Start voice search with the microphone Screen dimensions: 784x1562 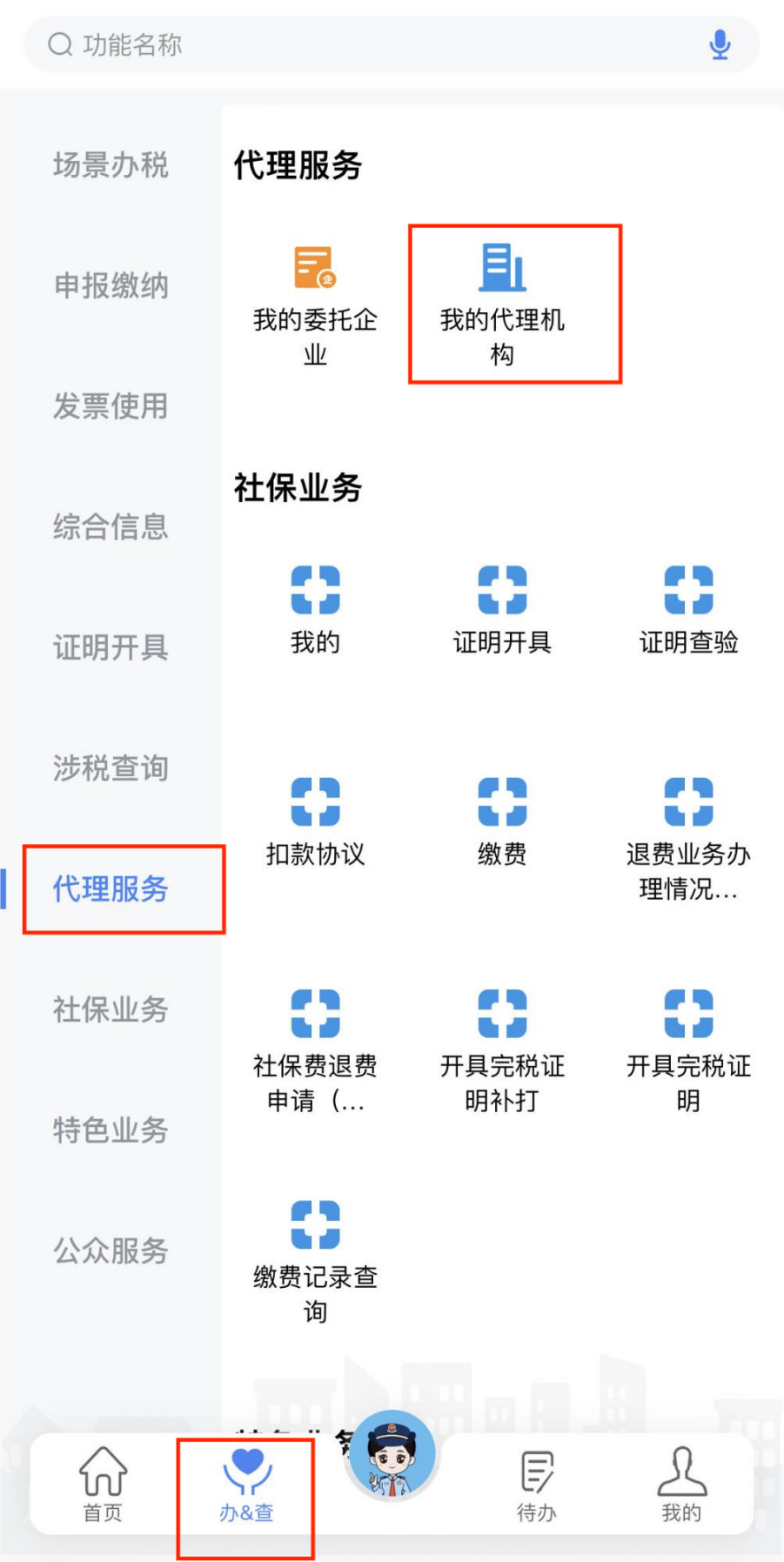(x=720, y=44)
